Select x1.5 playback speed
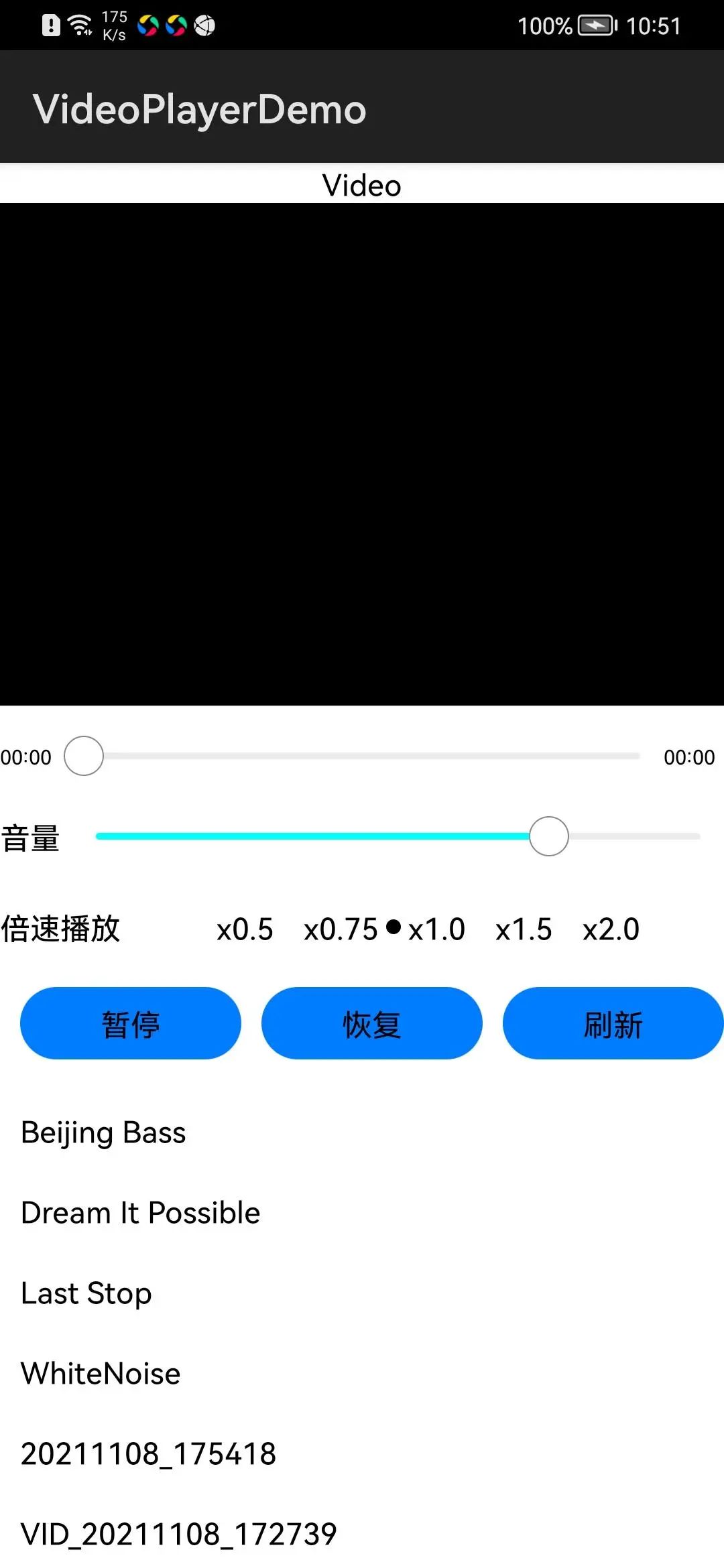Viewport: 724px width, 1568px height. [524, 929]
